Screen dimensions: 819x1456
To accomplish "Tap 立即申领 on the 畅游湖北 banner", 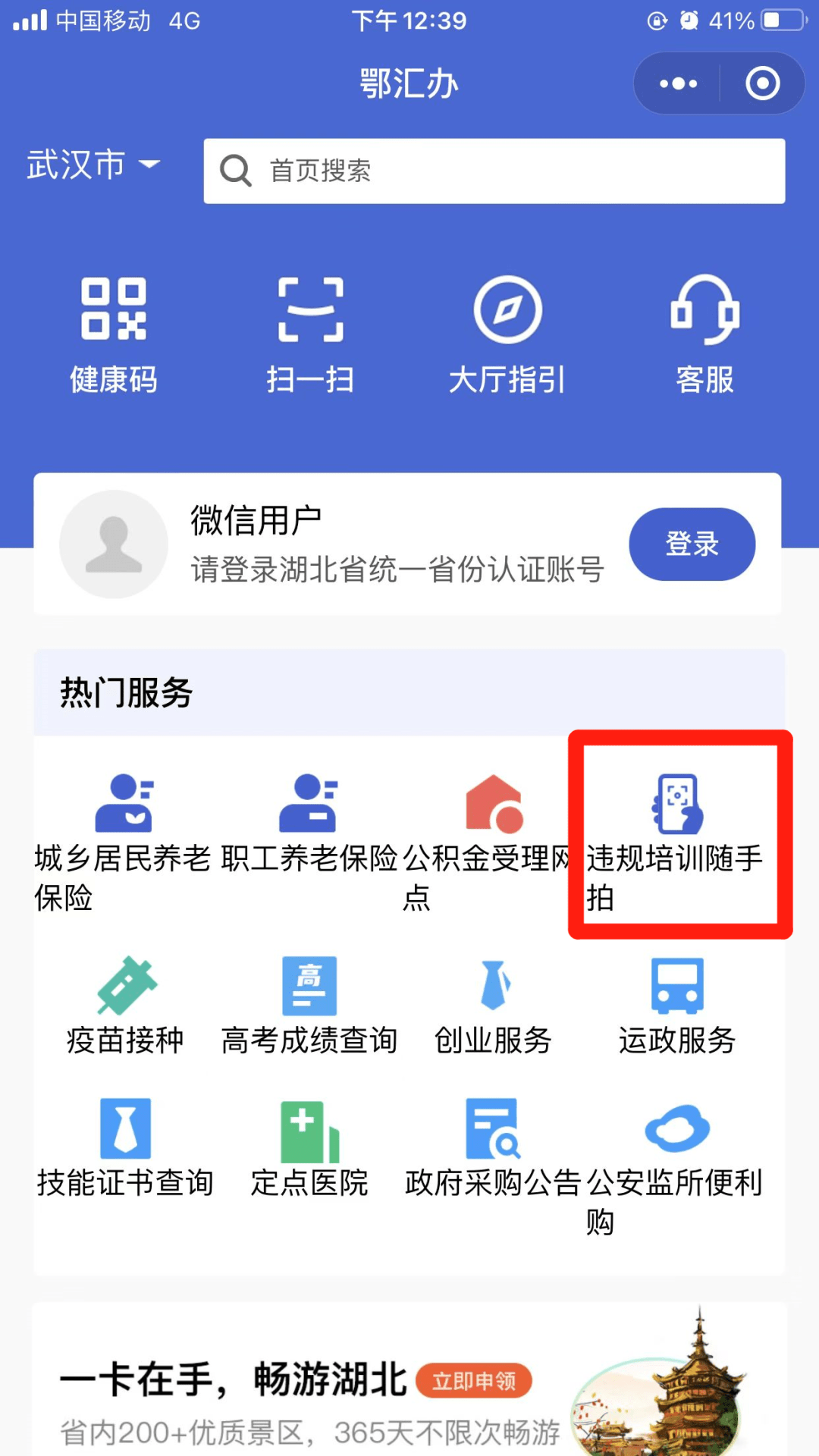I will tap(474, 1381).
